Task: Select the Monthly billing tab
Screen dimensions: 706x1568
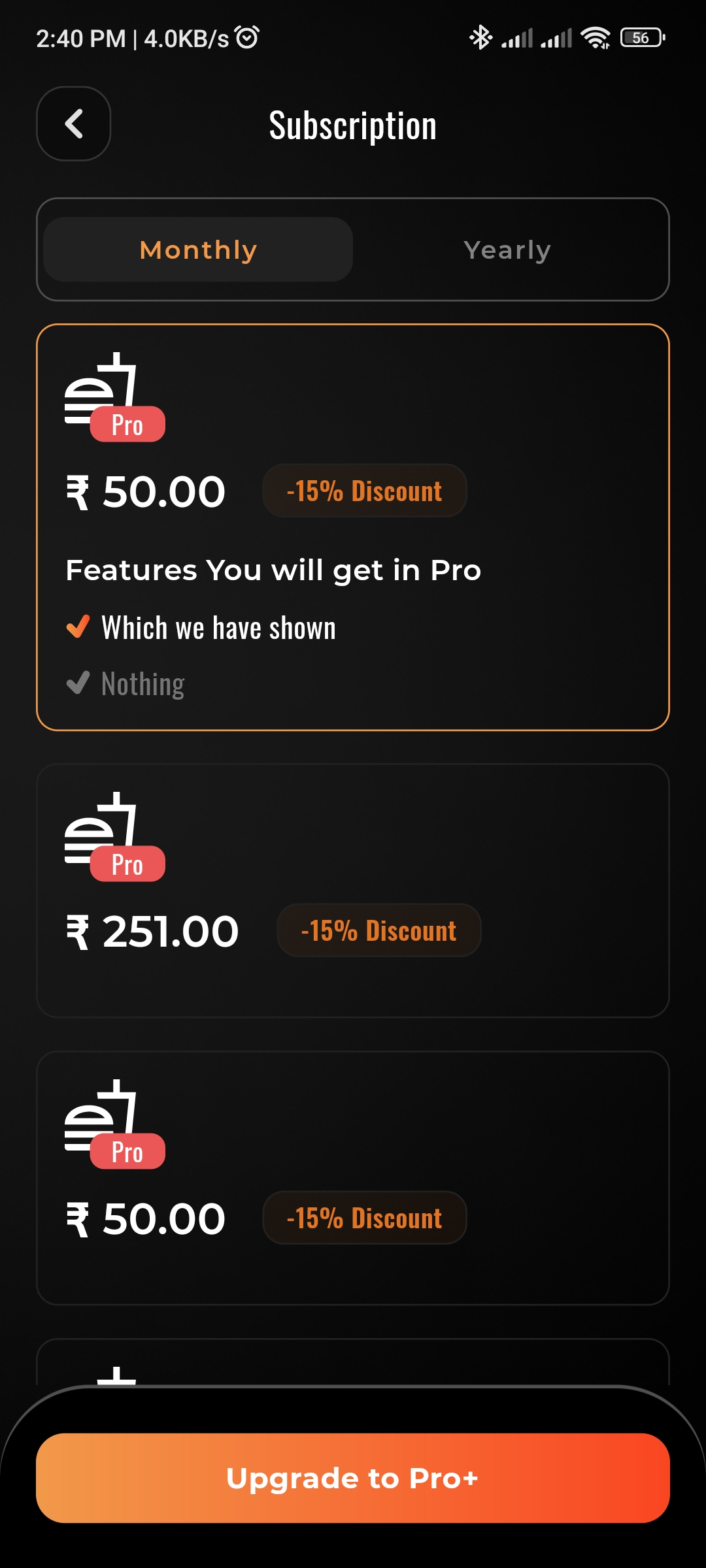Action: pyautogui.click(x=198, y=250)
